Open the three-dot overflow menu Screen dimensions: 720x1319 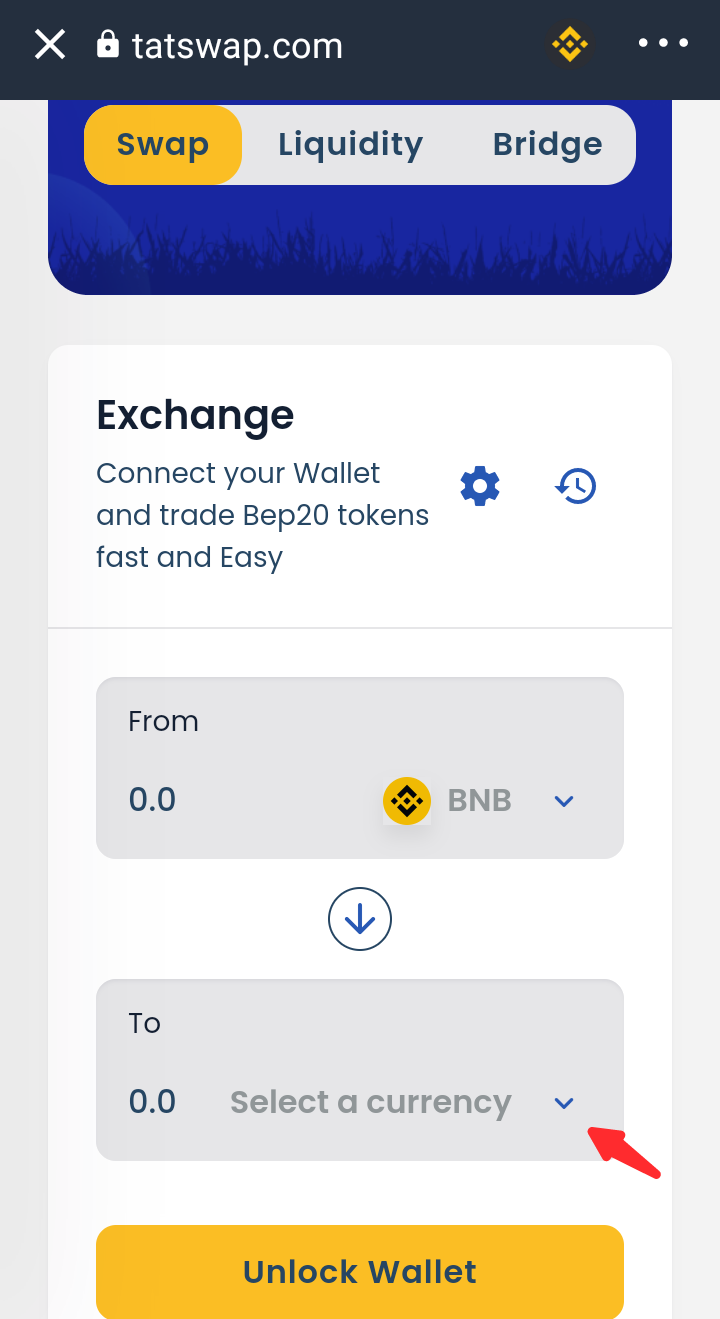[x=664, y=44]
